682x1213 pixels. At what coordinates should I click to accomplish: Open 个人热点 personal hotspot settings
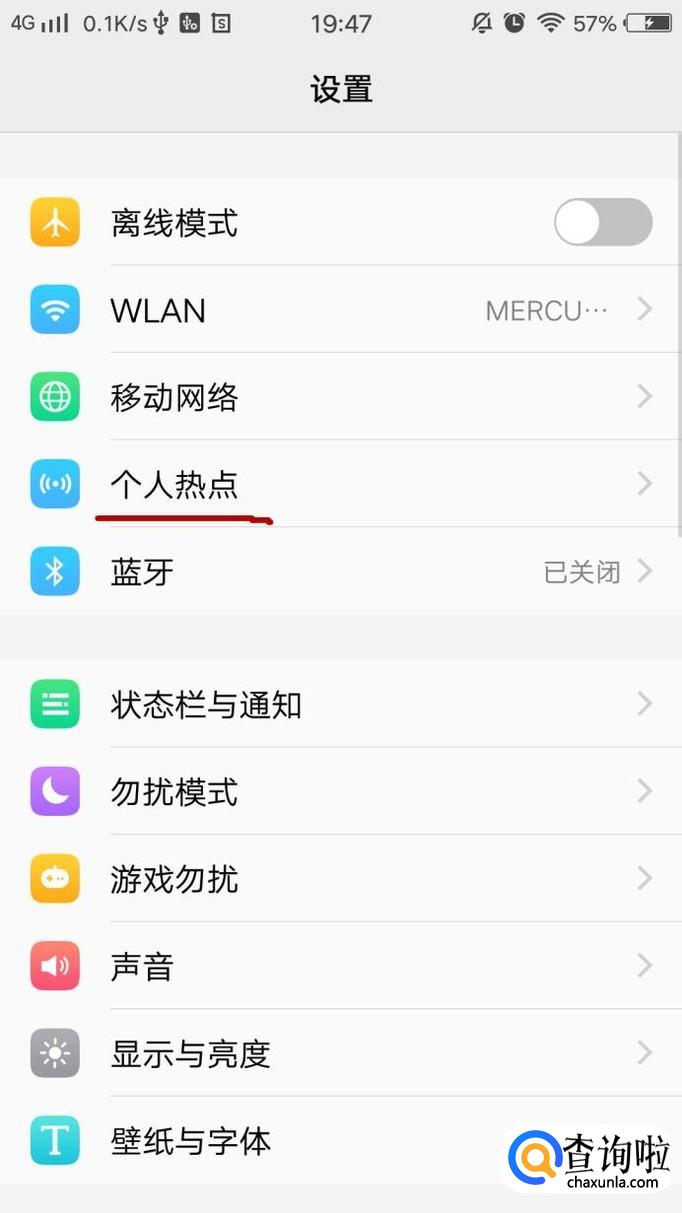[x=340, y=485]
